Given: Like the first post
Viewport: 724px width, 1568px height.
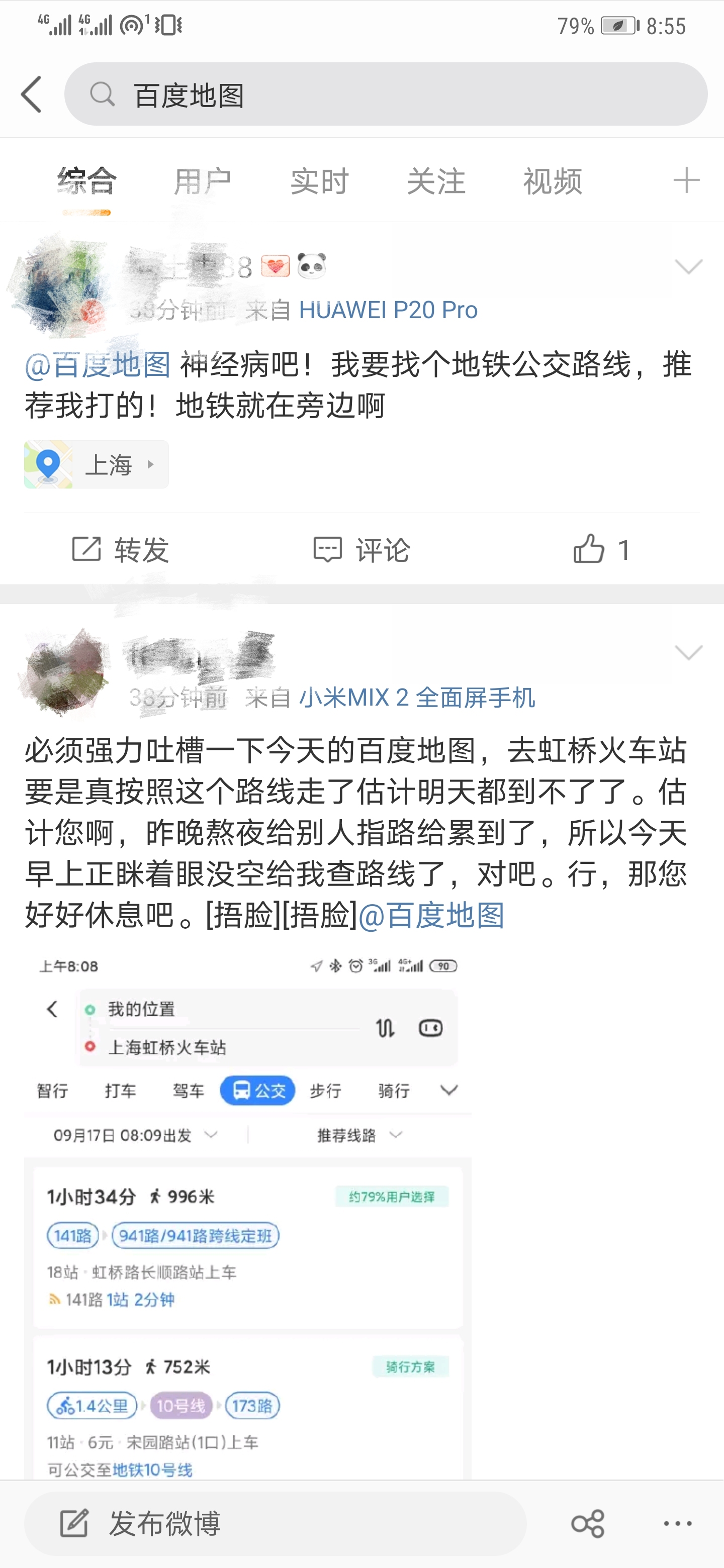Looking at the screenshot, I should click(600, 549).
